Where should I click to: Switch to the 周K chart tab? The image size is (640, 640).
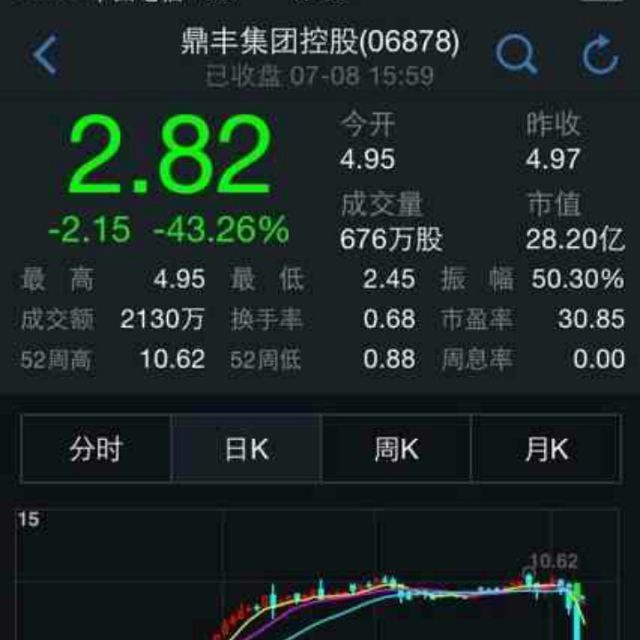click(396, 450)
